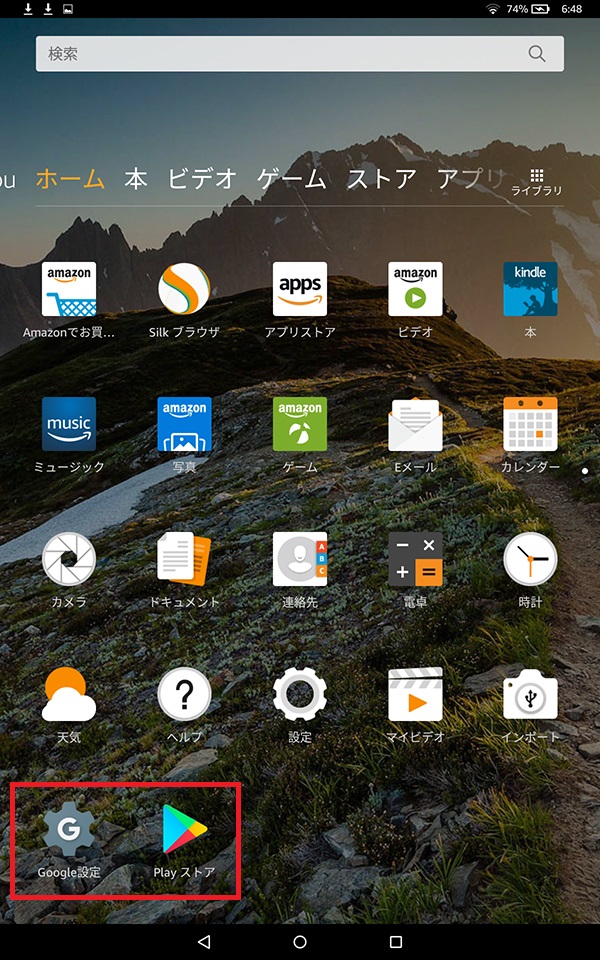Switch to the ゲーム tab
This screenshot has width=600, height=960.
pyautogui.click(x=291, y=179)
